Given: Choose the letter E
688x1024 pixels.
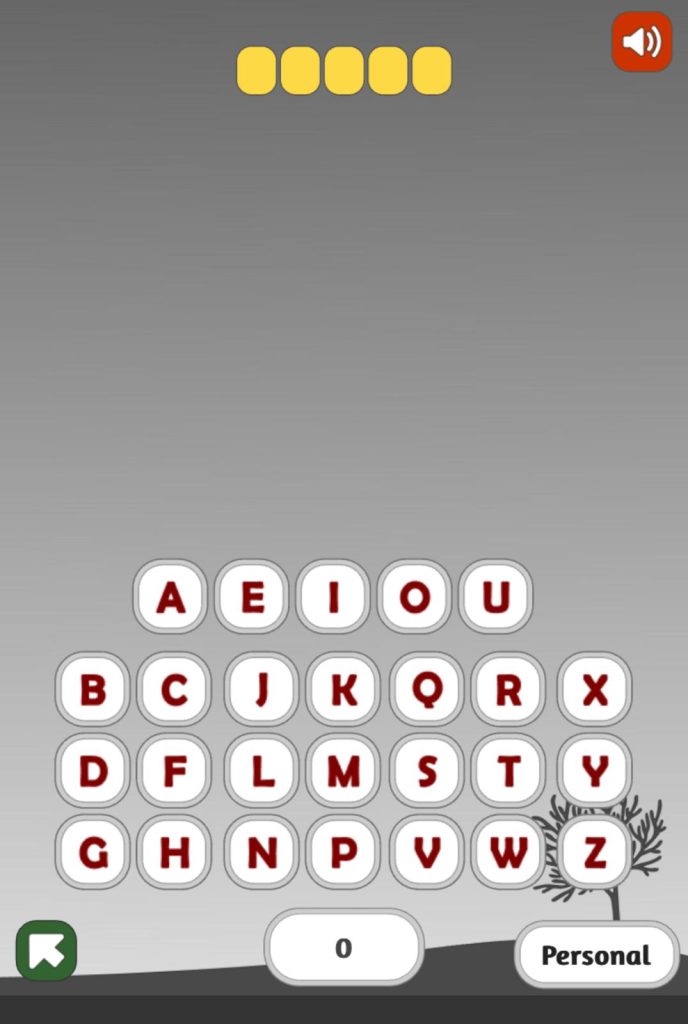Looking at the screenshot, I should pyautogui.click(x=252, y=597).
